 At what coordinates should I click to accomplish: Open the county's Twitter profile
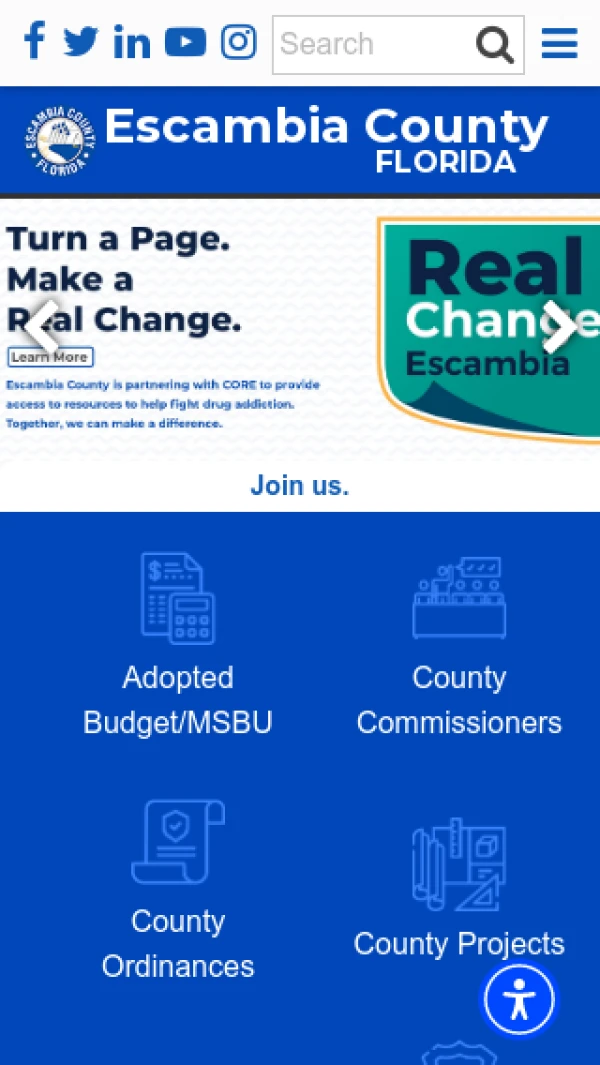(81, 42)
